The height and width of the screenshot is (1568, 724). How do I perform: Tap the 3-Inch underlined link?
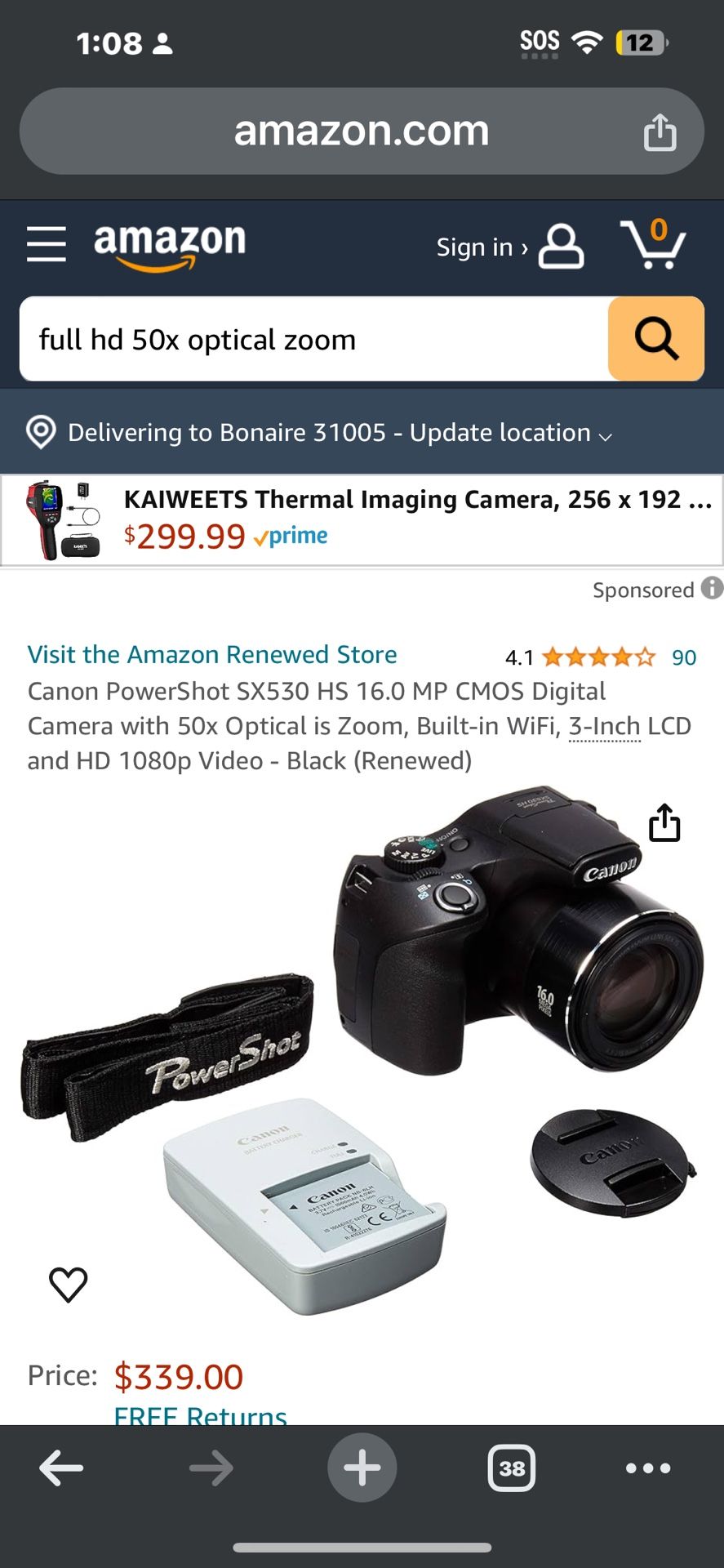tap(604, 726)
